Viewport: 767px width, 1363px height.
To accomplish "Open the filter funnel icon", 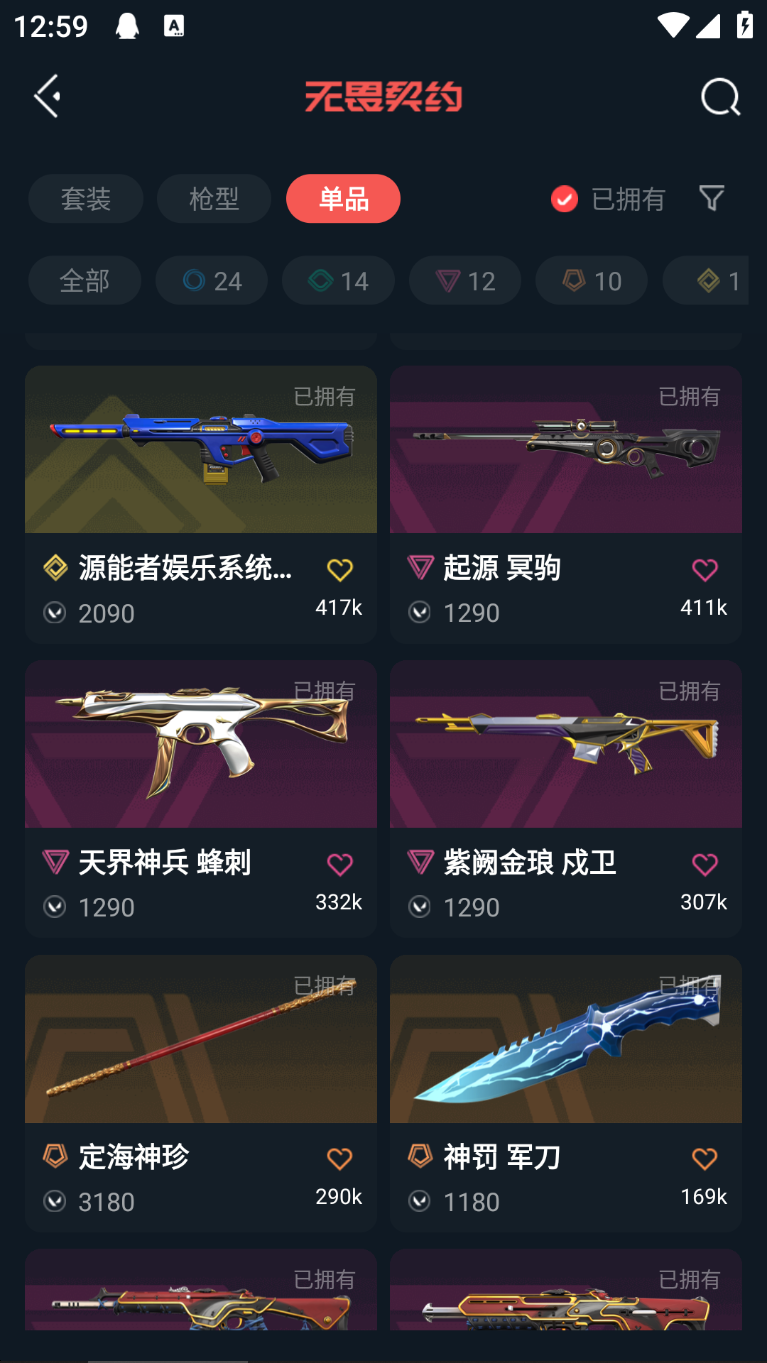I will 711,198.
